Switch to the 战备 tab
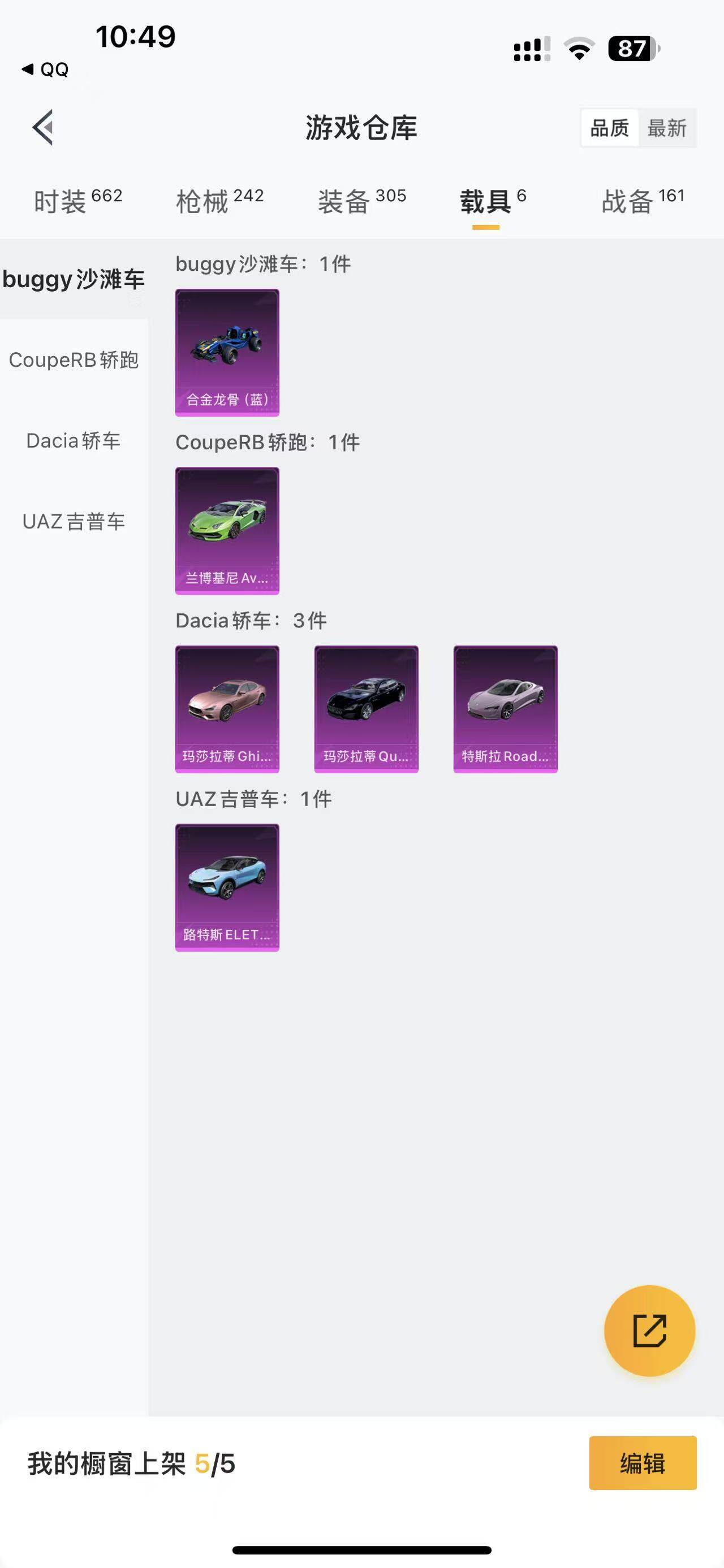Image resolution: width=724 pixels, height=1568 pixels. 643,201
